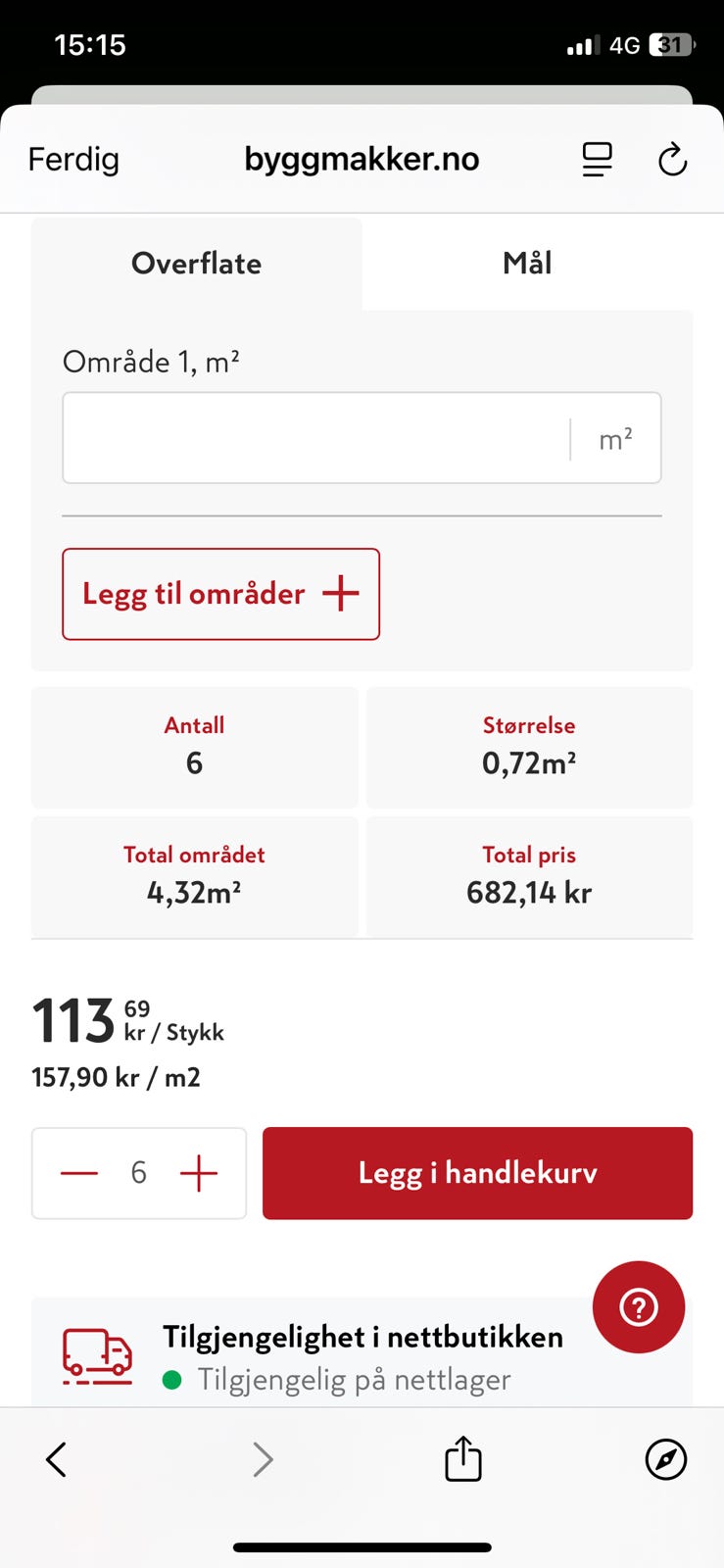The width and height of the screenshot is (724, 1568).
Task: Open the help question mark button
Action: [639, 1306]
